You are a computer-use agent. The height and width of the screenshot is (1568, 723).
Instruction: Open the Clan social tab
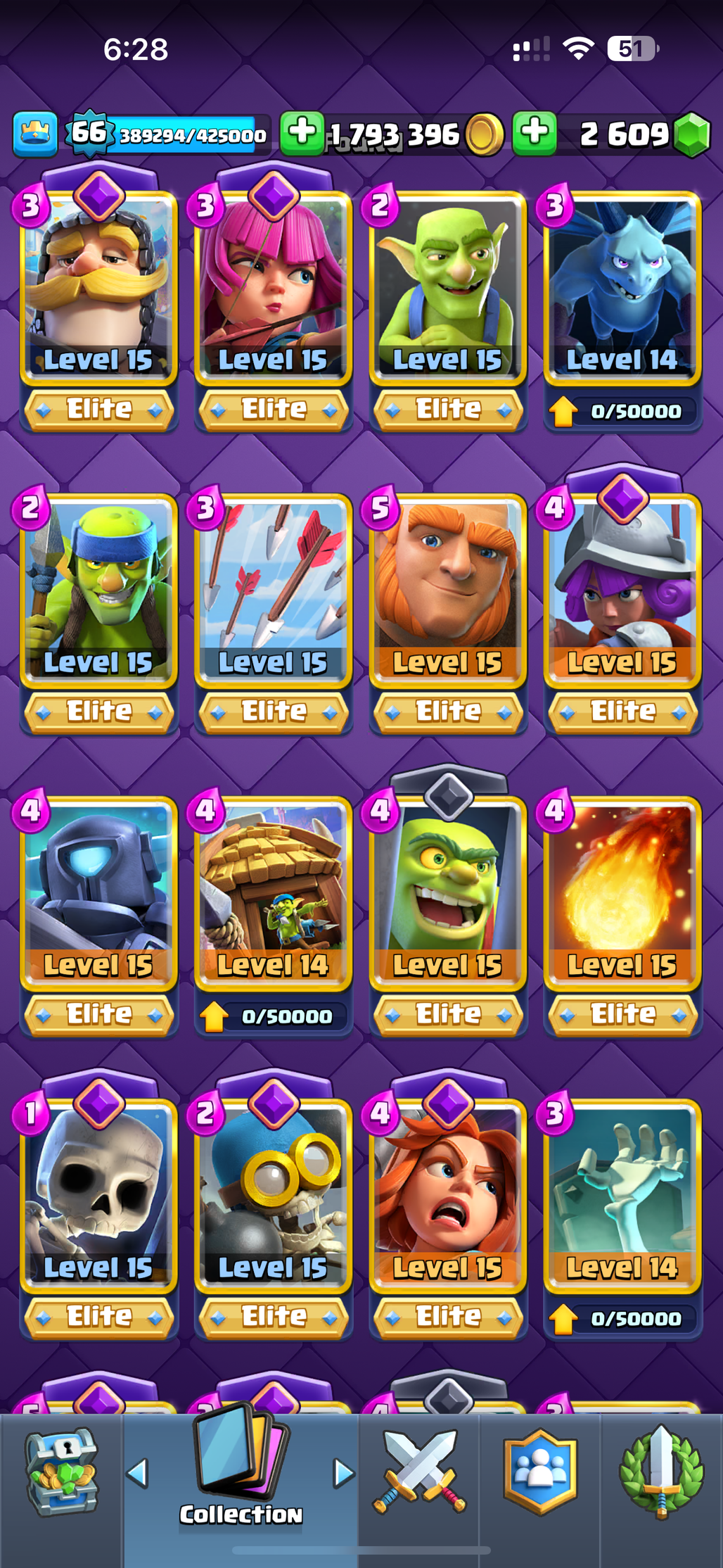click(x=540, y=1472)
